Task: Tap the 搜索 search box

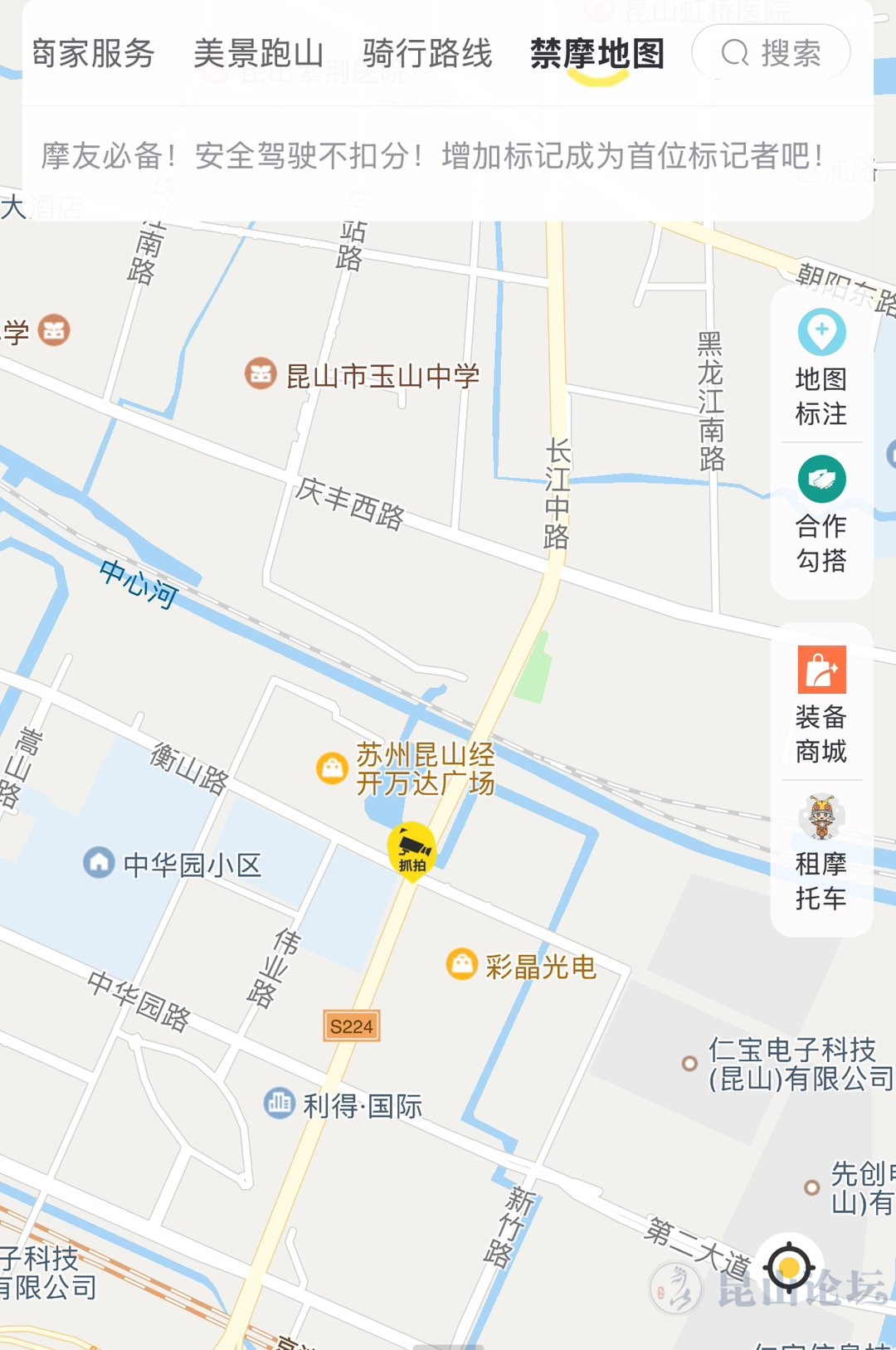Action: 771,53
